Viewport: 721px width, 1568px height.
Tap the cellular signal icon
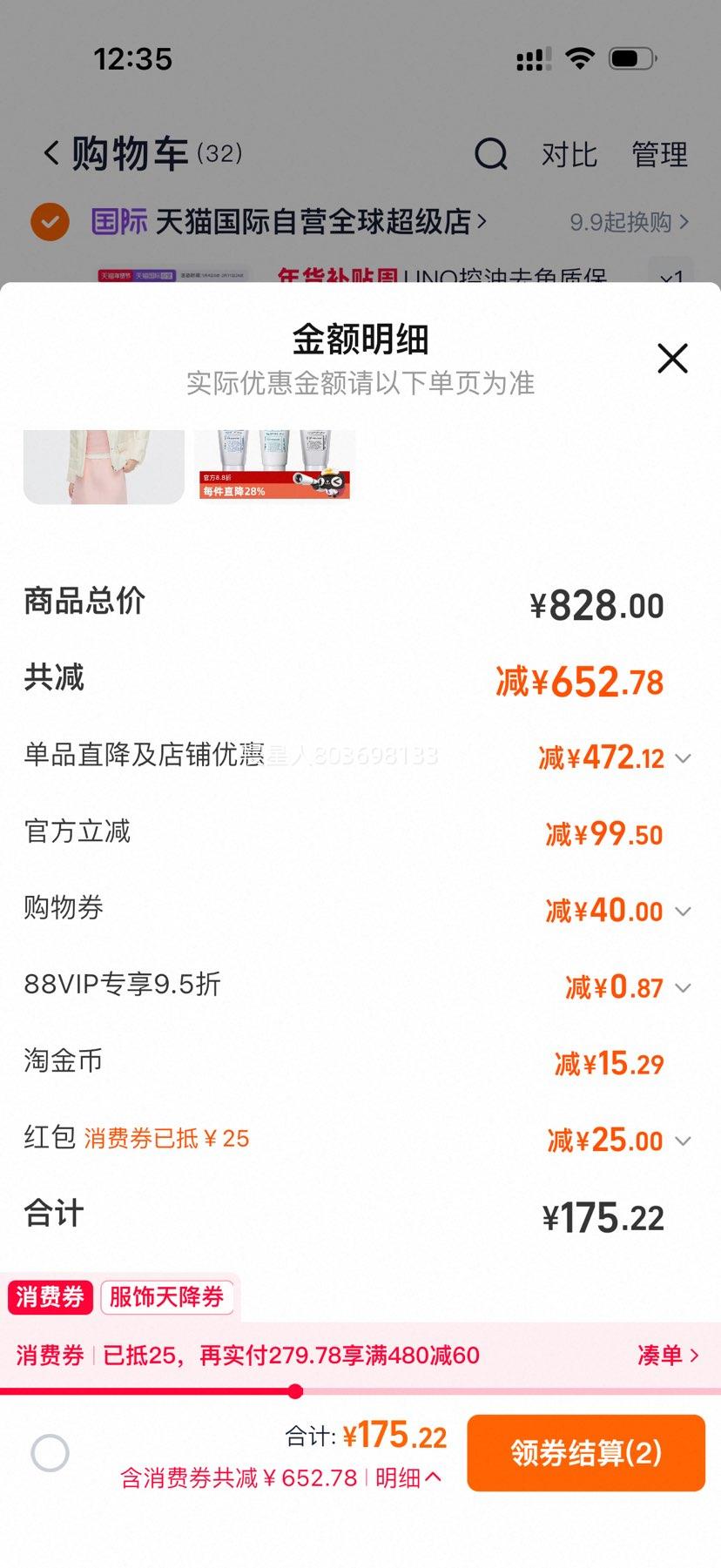(533, 57)
